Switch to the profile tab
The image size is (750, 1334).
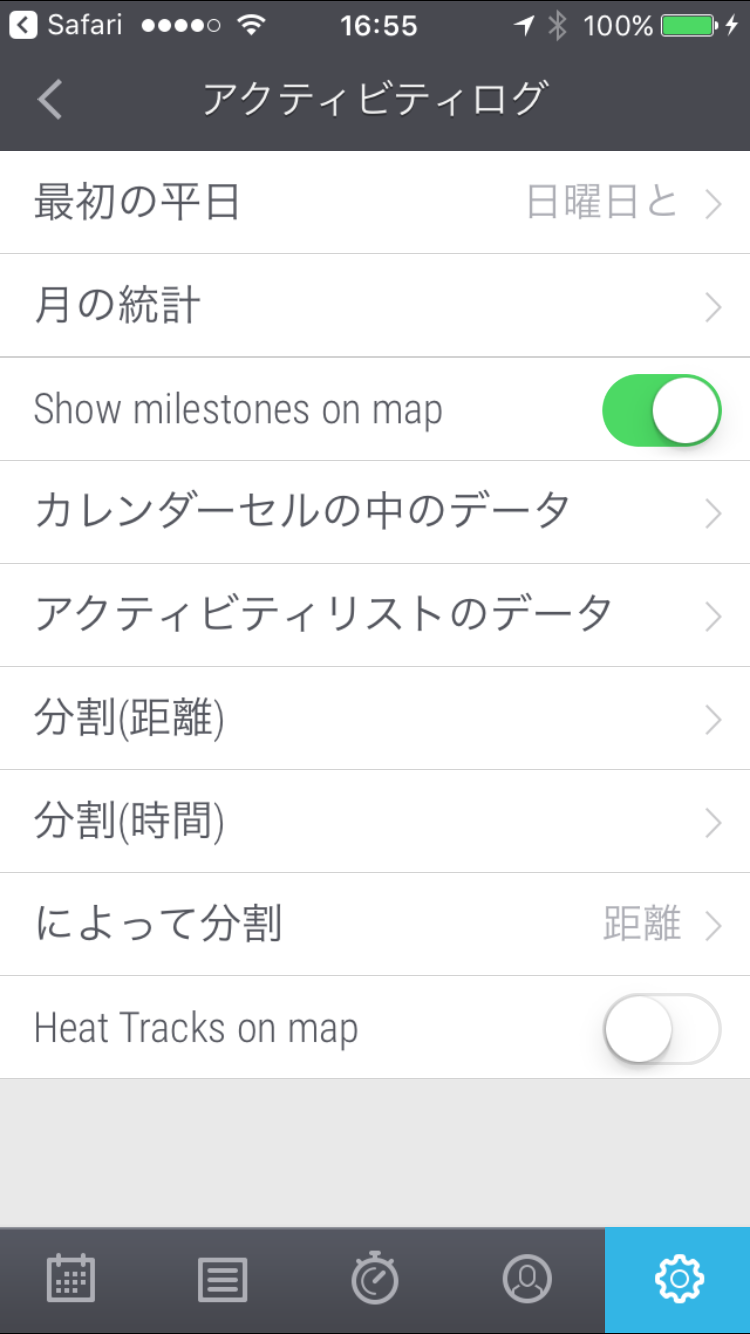click(527, 1279)
